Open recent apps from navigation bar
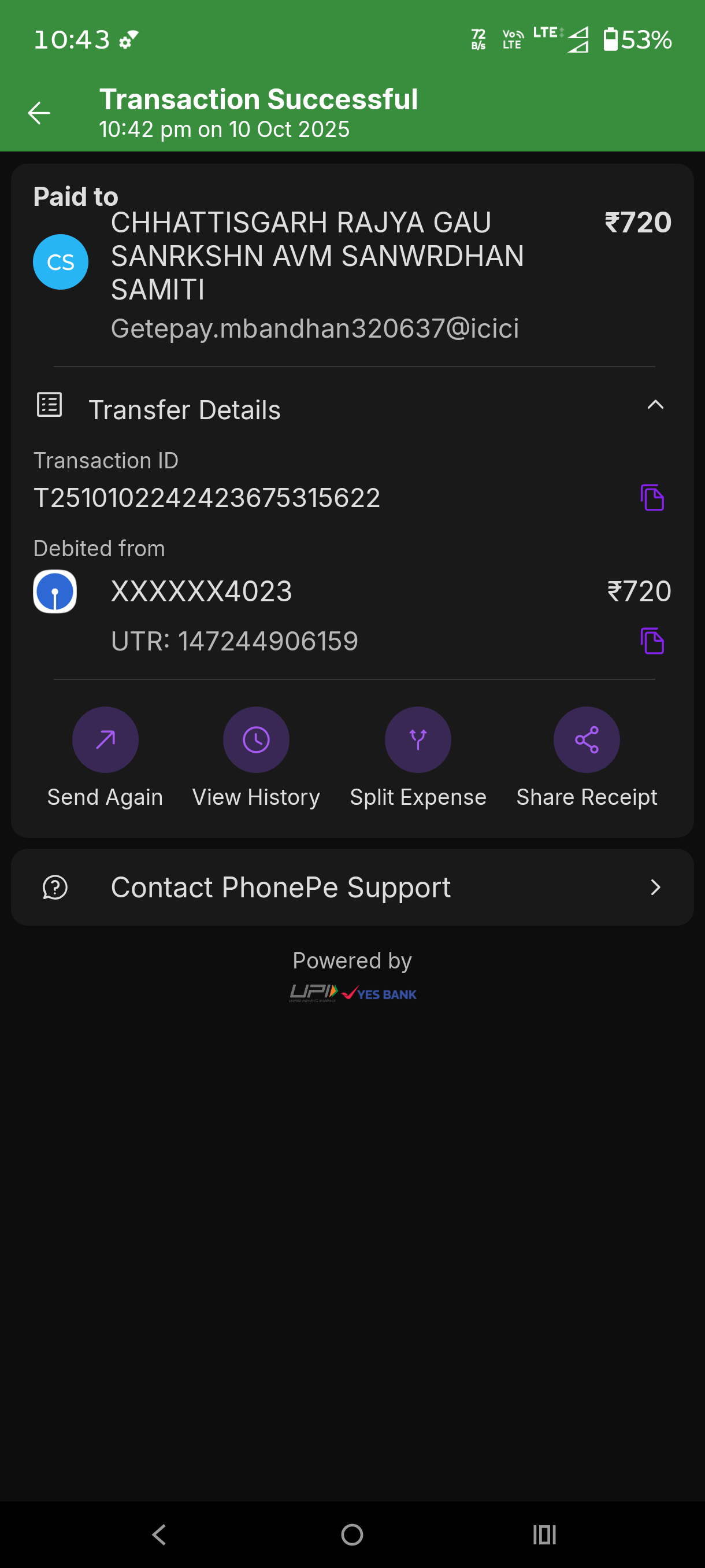This screenshot has width=705, height=1568. click(544, 1534)
